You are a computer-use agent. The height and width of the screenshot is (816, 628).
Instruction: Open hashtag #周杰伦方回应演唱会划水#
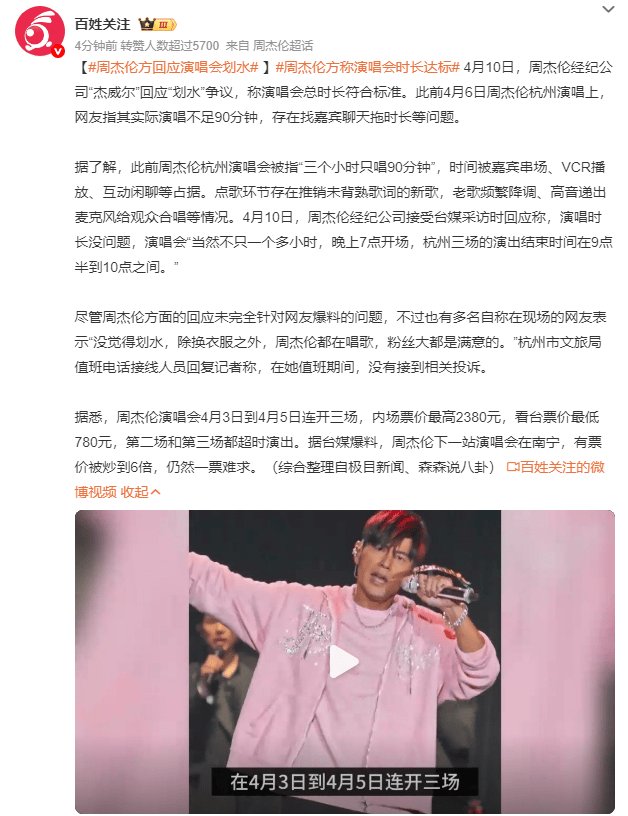pyautogui.click(x=174, y=68)
